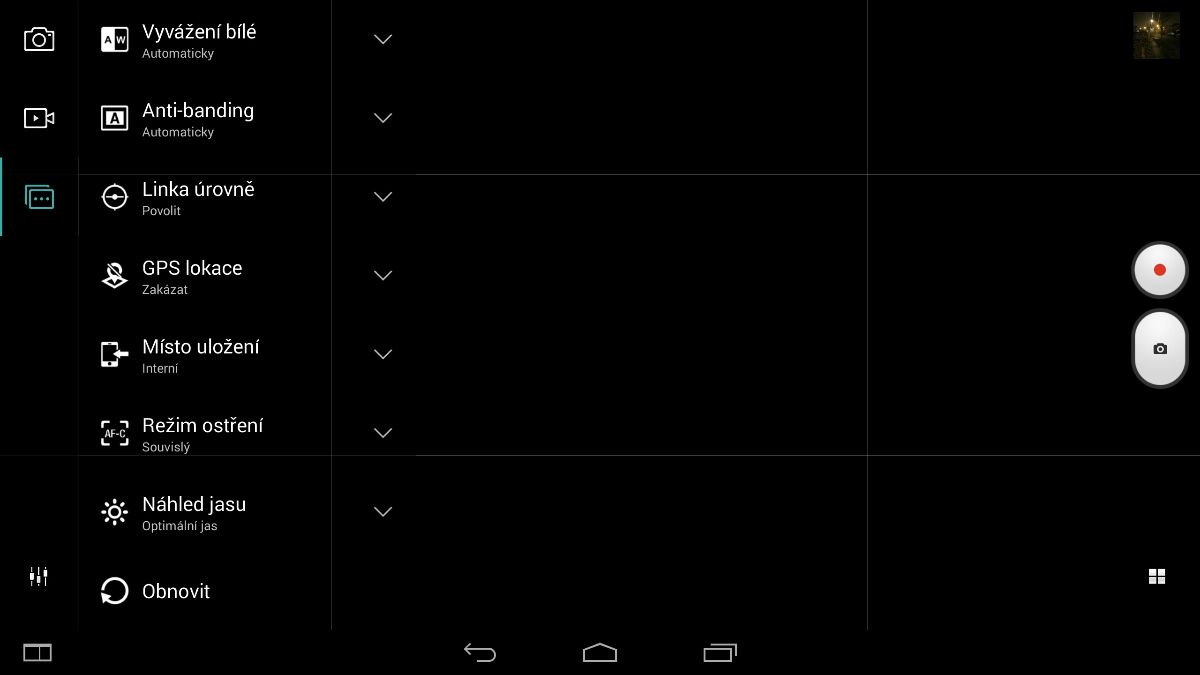
Task: Go to the home screen
Action: click(x=600, y=653)
